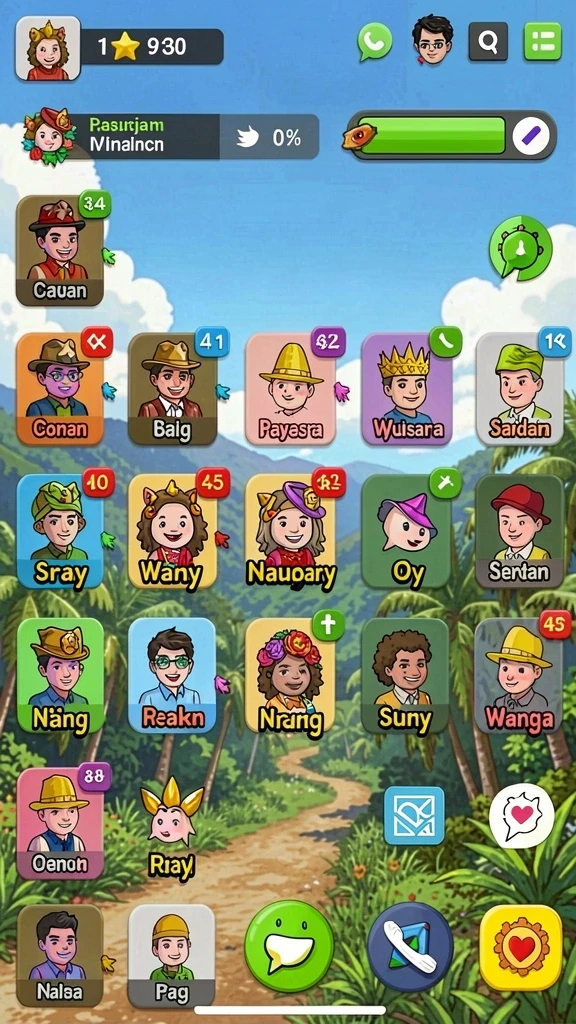The height and width of the screenshot is (1024, 576).
Task: Tap the Nauoary tile
Action: 291,531
